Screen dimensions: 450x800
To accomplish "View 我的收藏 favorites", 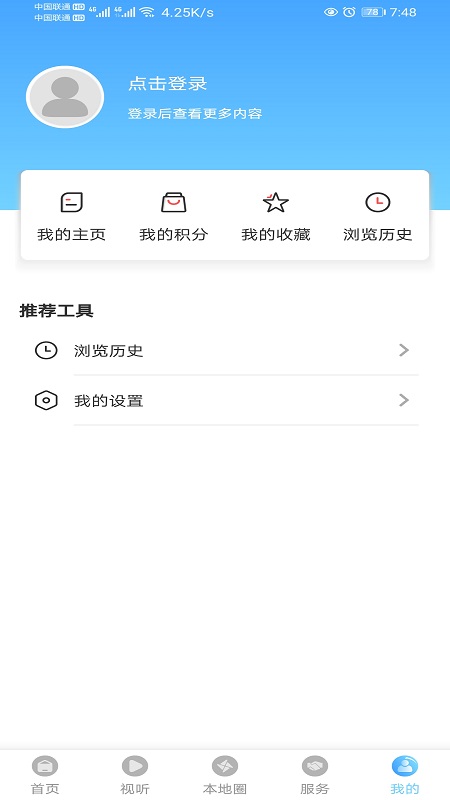I will point(276,217).
